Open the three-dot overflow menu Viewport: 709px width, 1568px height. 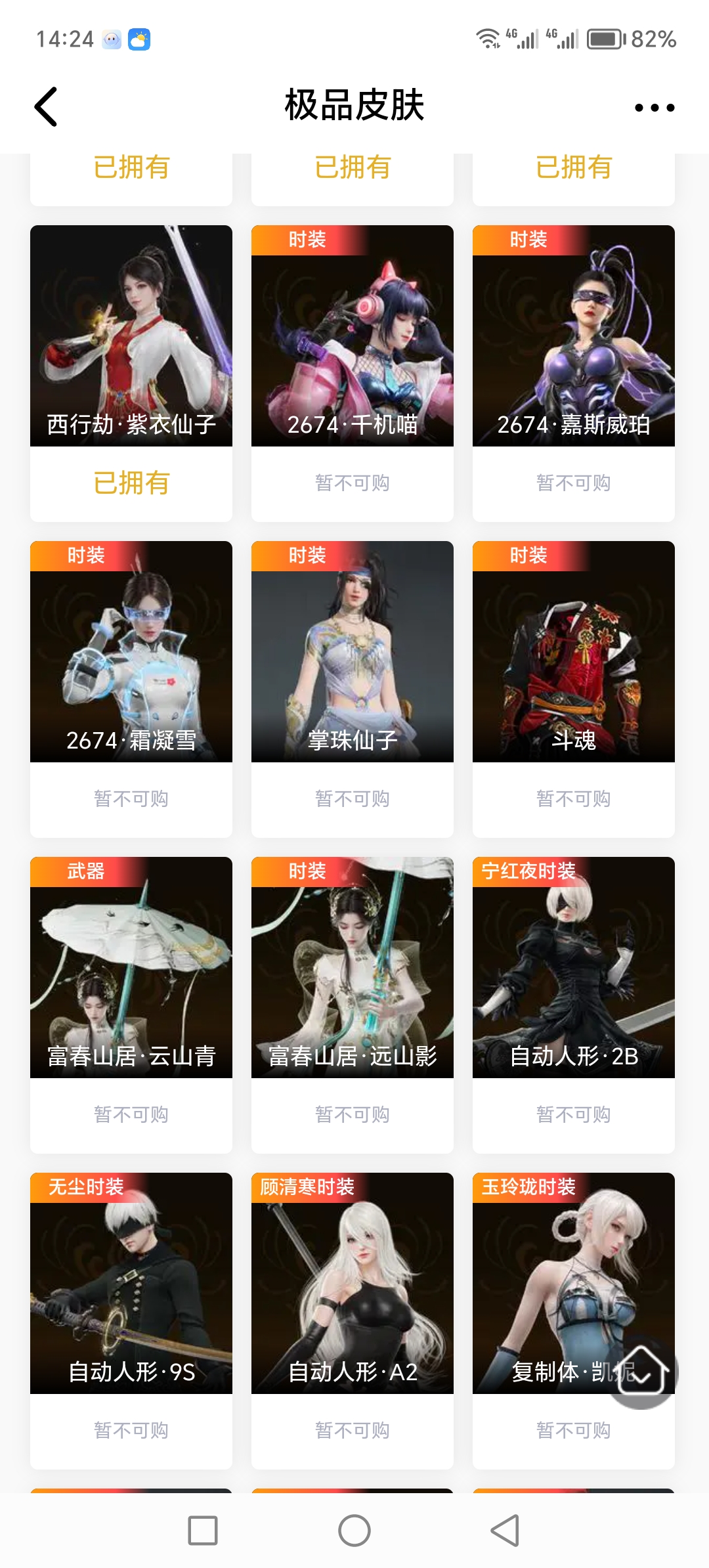[x=654, y=108]
